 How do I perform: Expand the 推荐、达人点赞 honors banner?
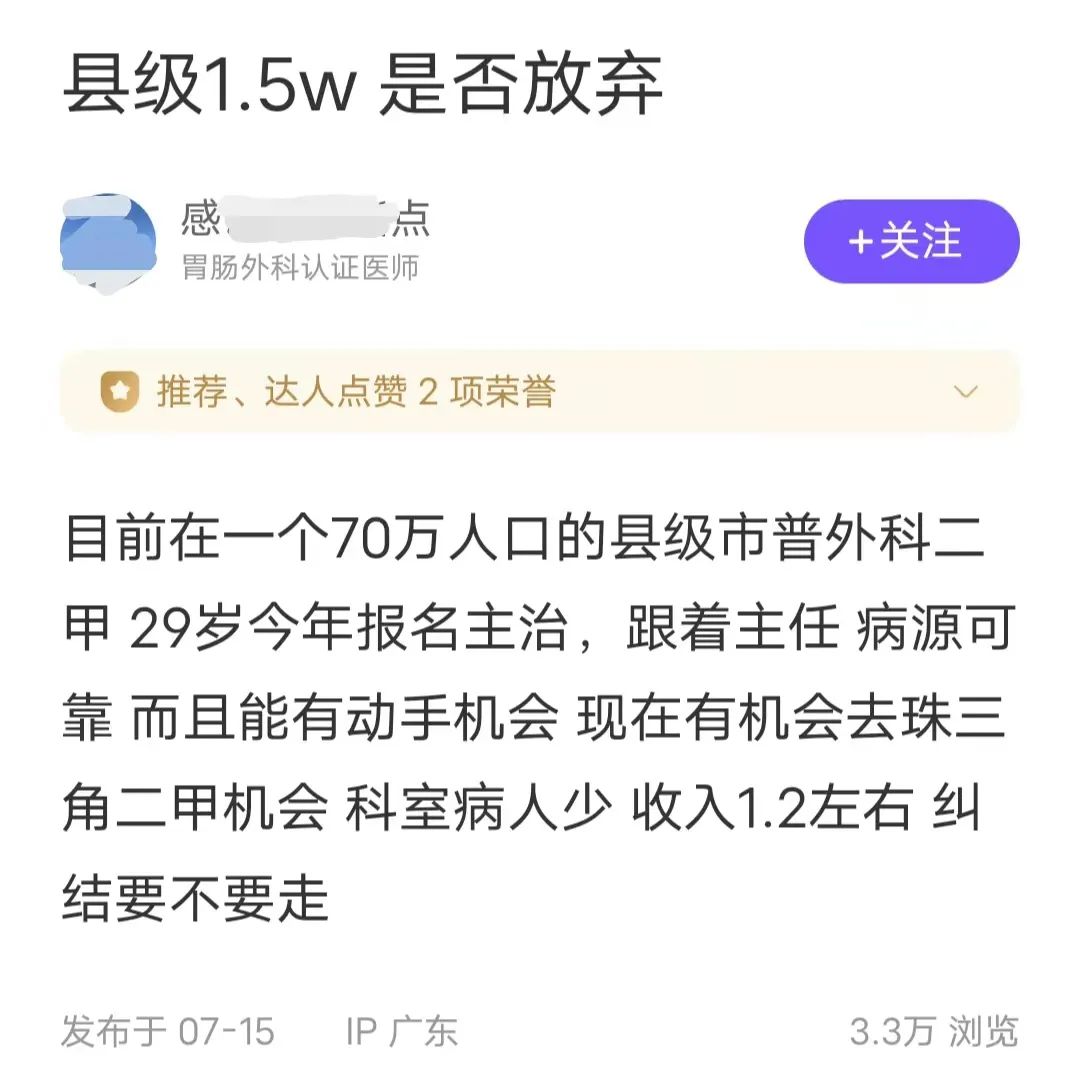point(965,392)
